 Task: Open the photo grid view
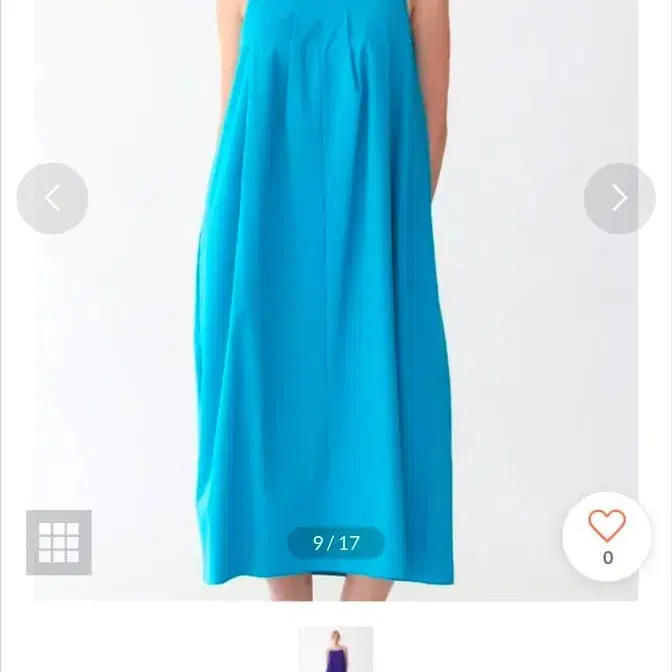59,542
